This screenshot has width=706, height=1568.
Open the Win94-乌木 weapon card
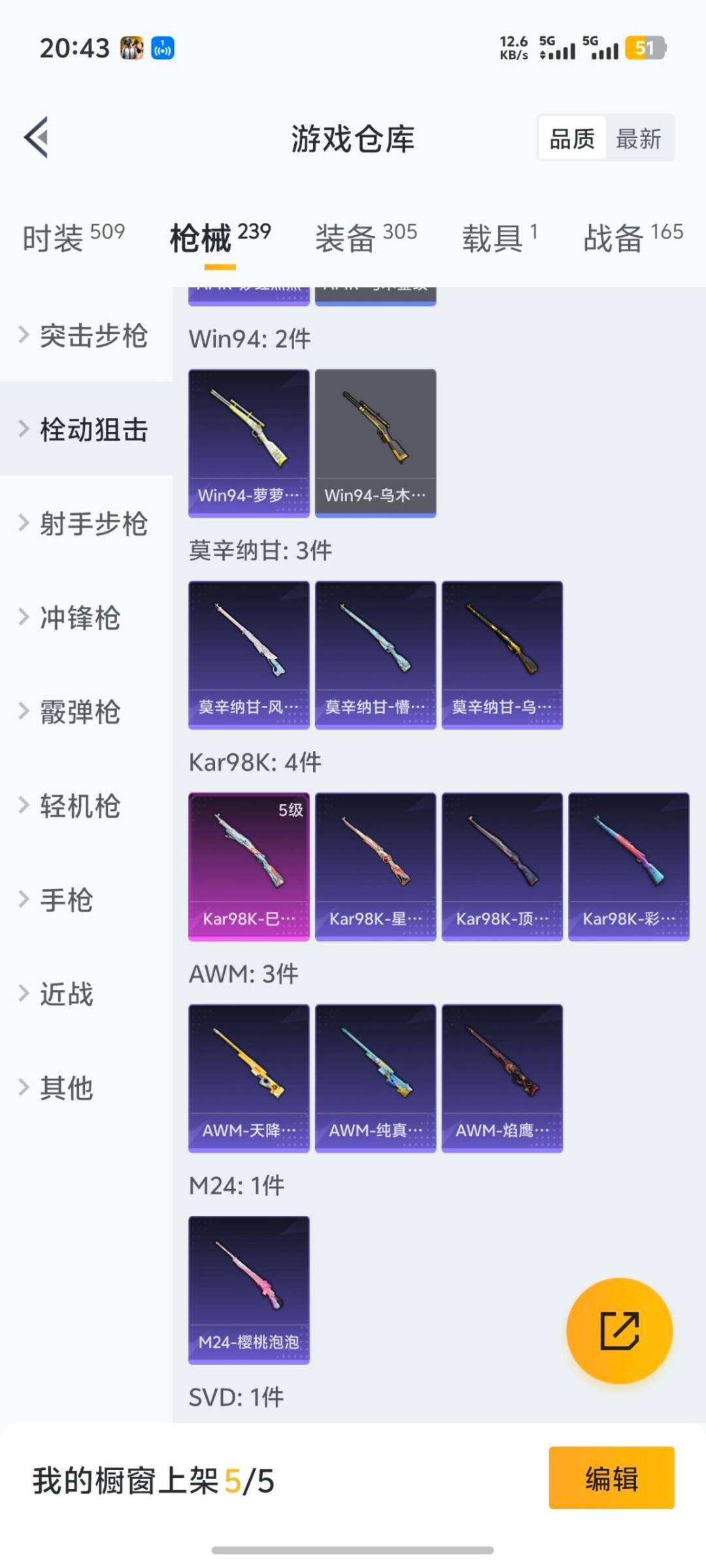click(375, 442)
